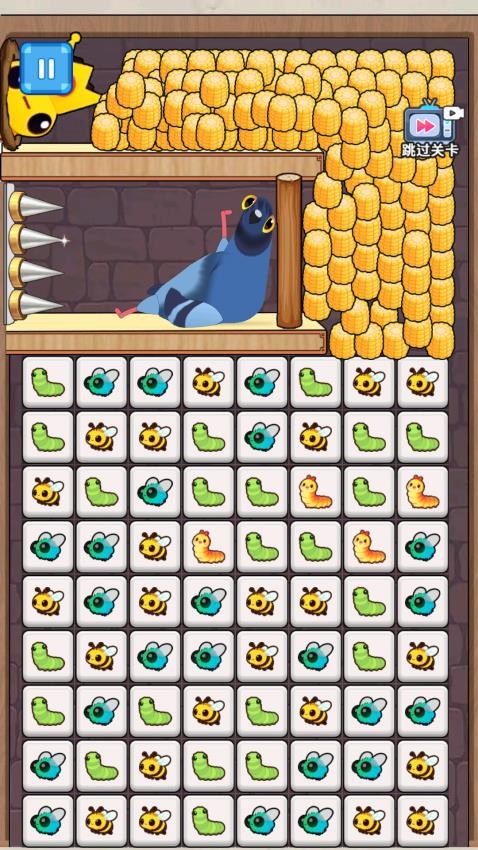
Task: Select the blue fly tile at grid's bottom-left corner
Action: coord(48,820)
